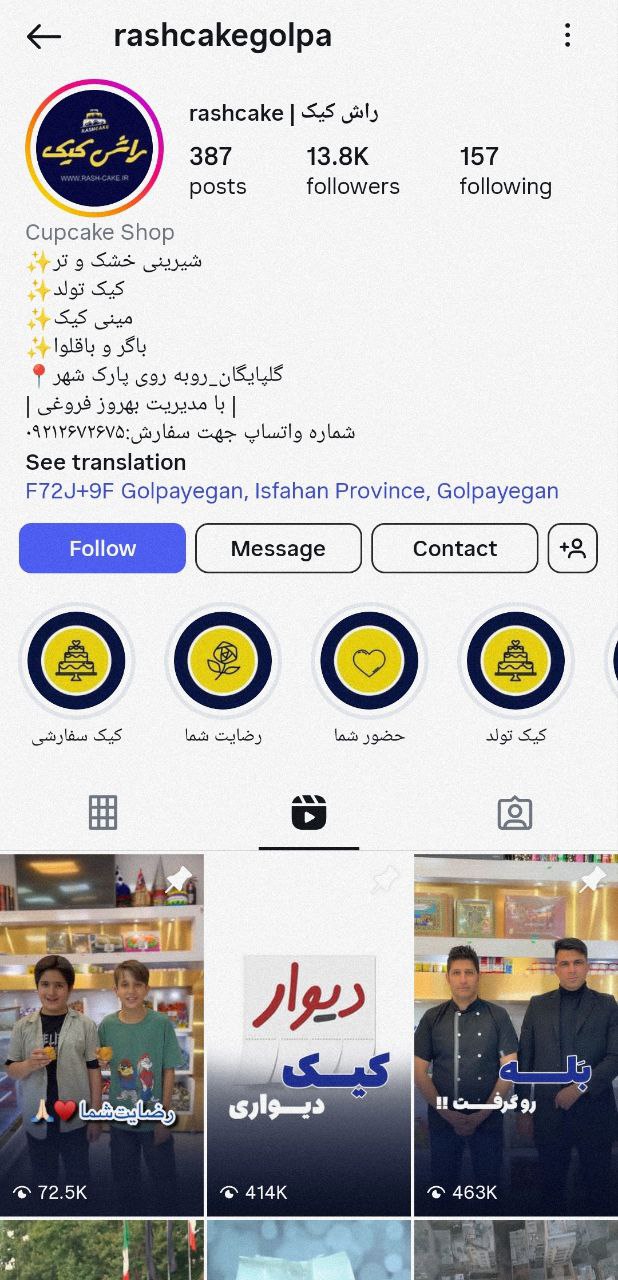
Task: Send a message via Message button
Action: (278, 548)
